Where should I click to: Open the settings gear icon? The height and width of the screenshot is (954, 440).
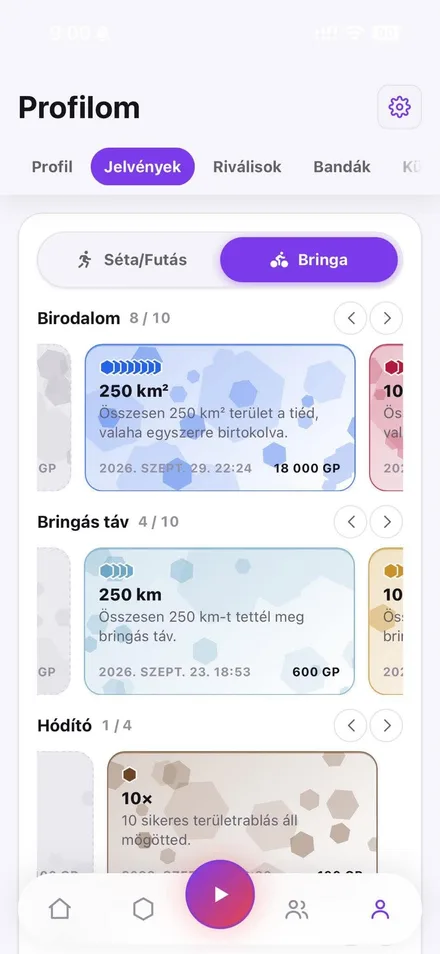[399, 107]
